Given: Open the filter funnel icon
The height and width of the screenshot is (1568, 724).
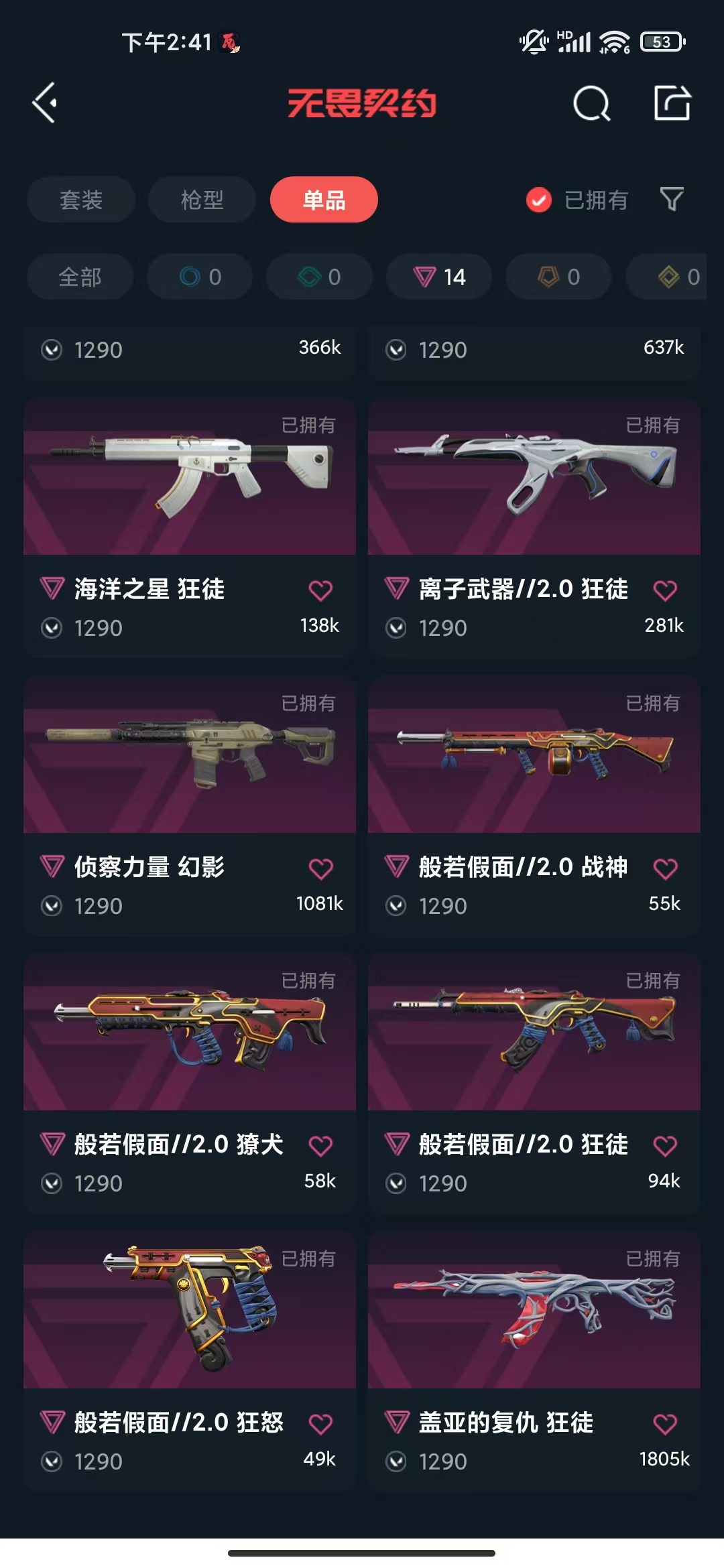Looking at the screenshot, I should 672,199.
